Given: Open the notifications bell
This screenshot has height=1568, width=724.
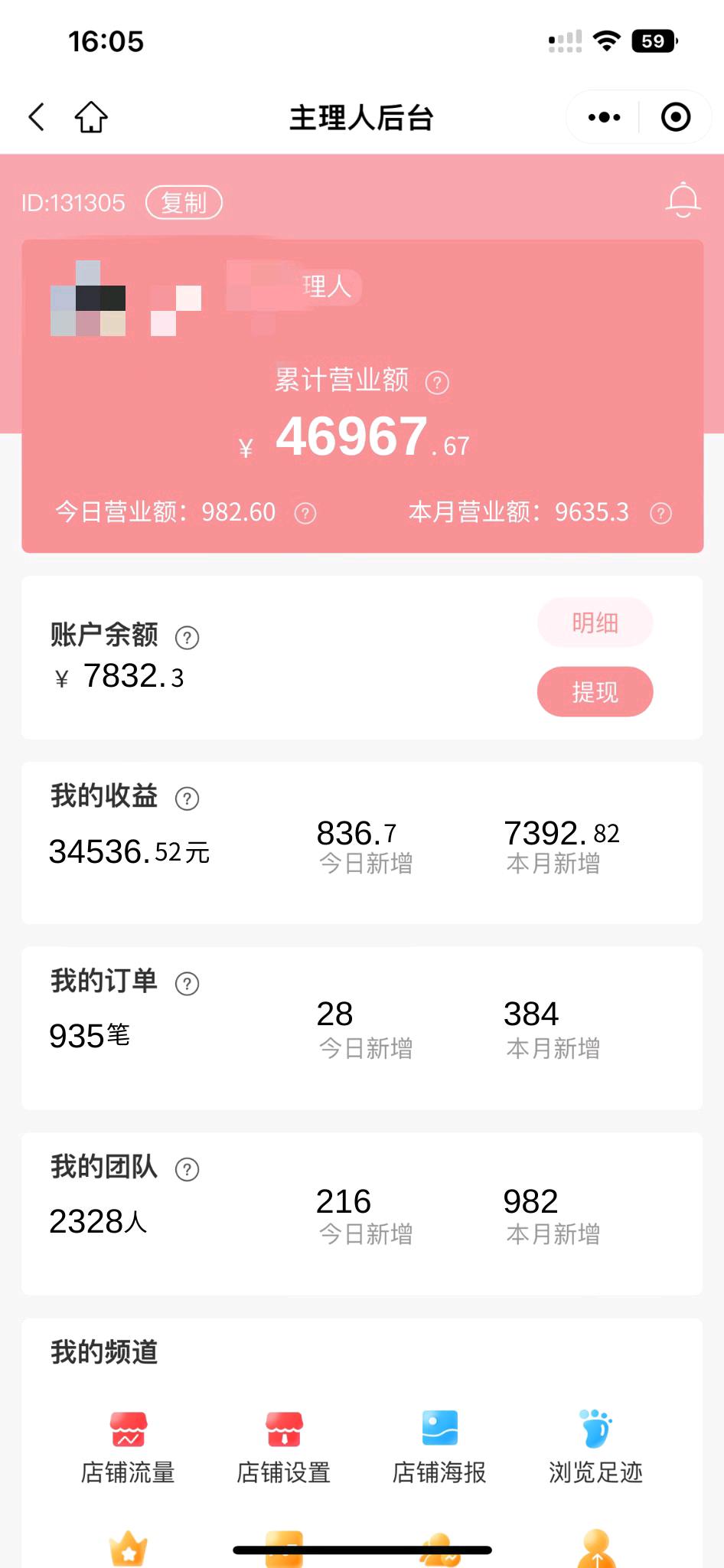Looking at the screenshot, I should (683, 201).
